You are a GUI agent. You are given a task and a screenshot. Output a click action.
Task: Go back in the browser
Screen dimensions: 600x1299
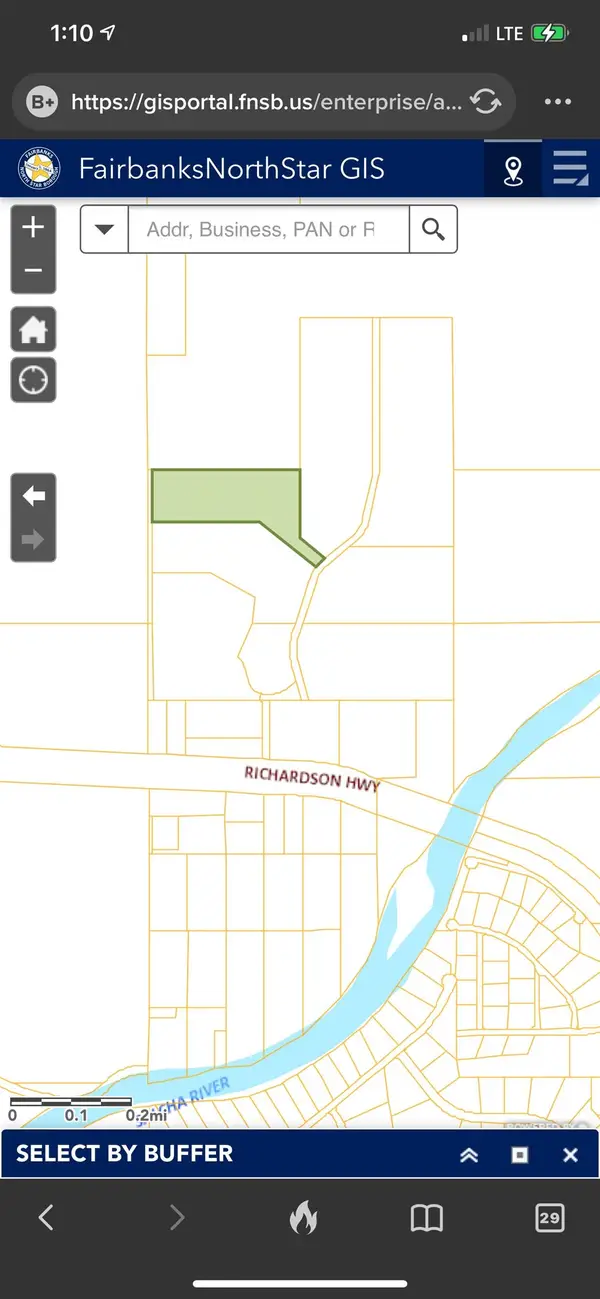point(45,1217)
